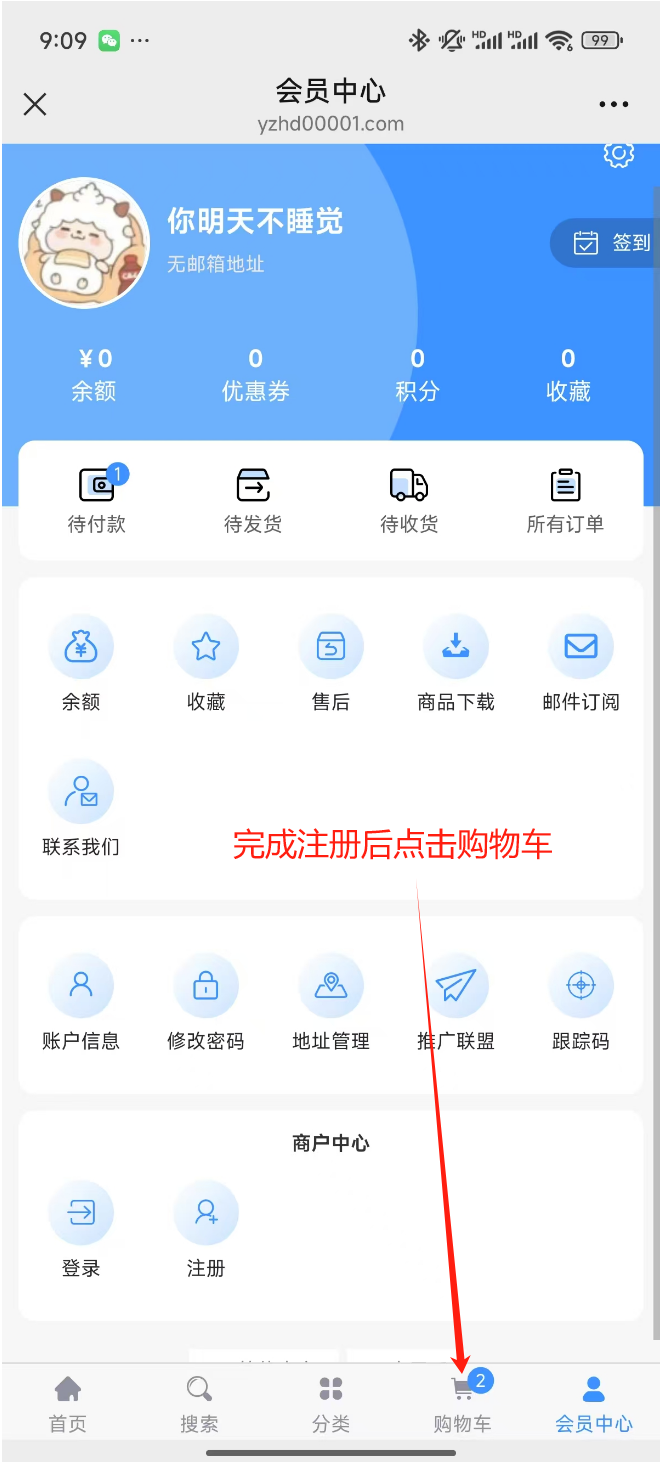Tap the 签到 check-in button
The image size is (664, 1462).
pos(611,243)
